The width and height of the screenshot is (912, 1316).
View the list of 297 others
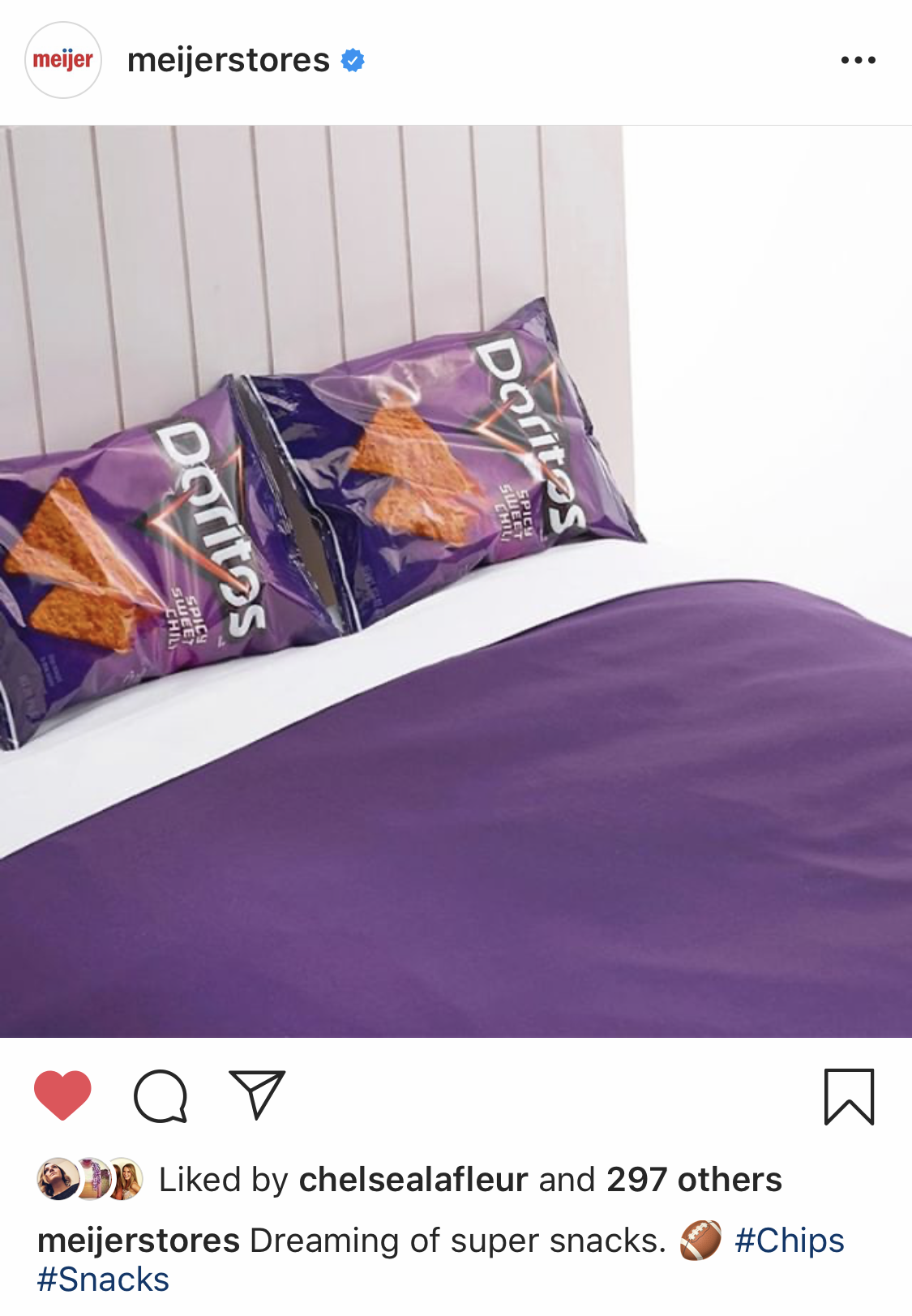pos(694,1180)
